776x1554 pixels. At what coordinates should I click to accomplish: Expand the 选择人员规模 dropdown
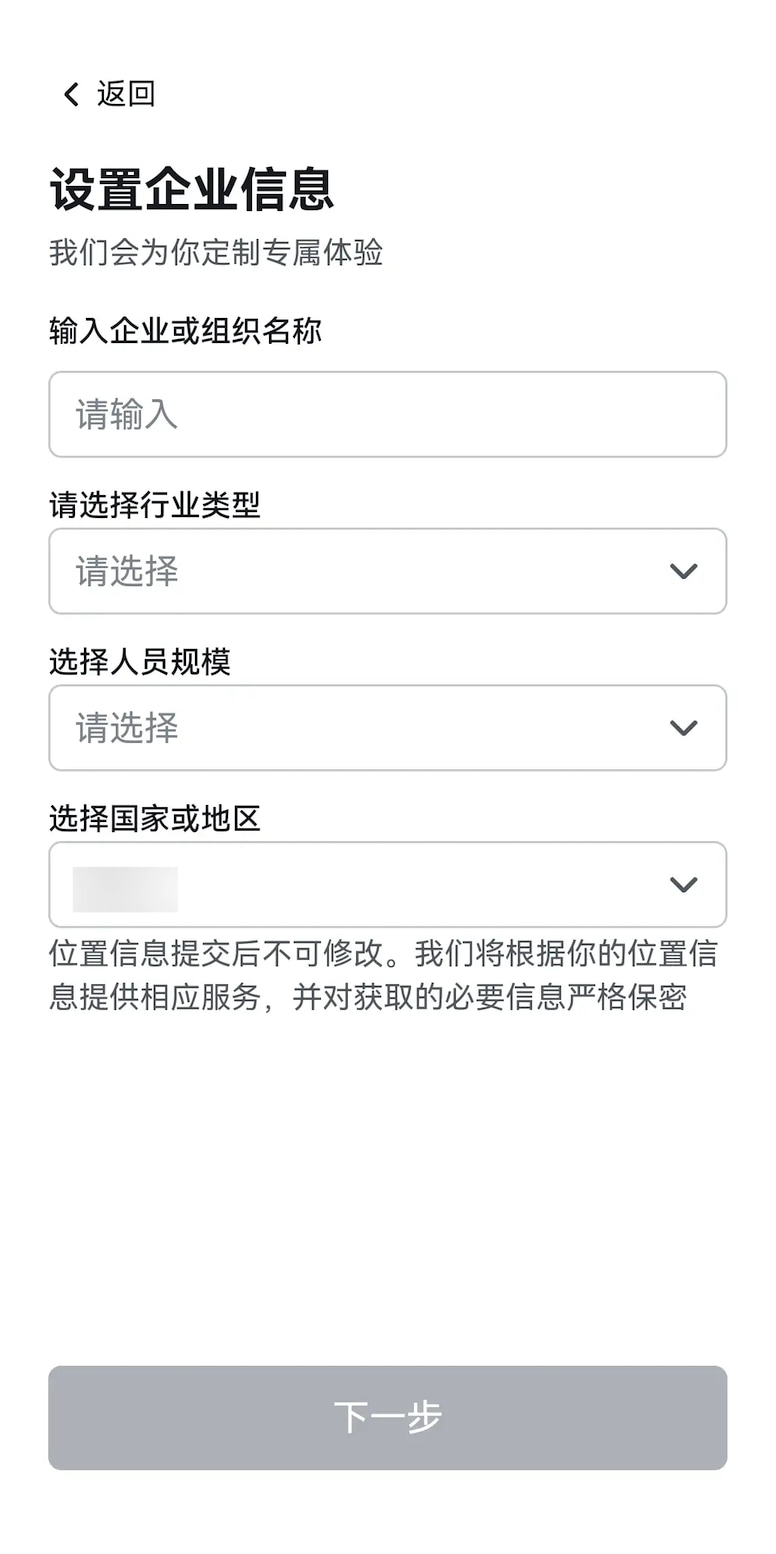tap(388, 728)
